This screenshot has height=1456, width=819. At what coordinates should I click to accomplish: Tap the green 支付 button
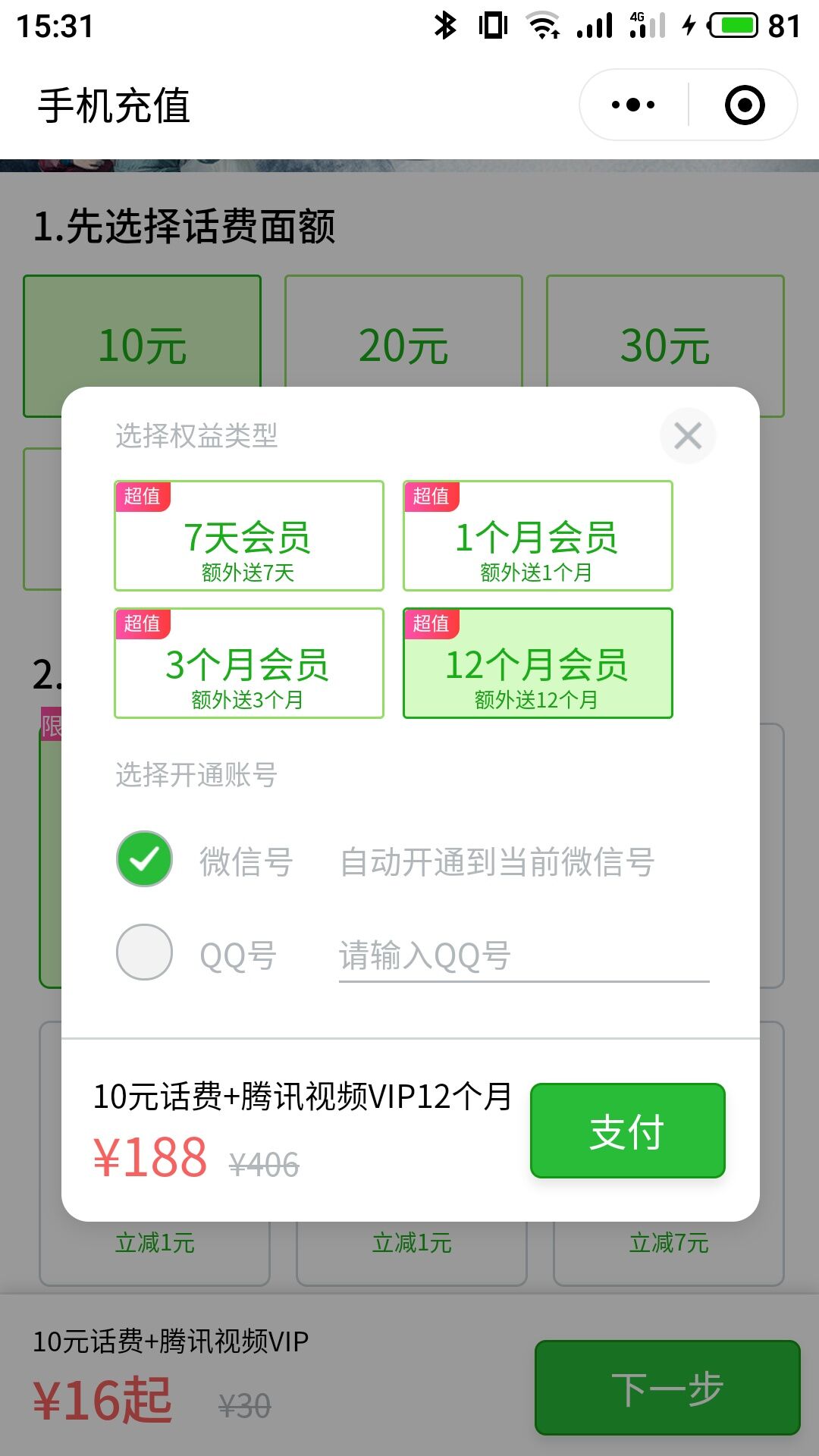click(x=628, y=1131)
